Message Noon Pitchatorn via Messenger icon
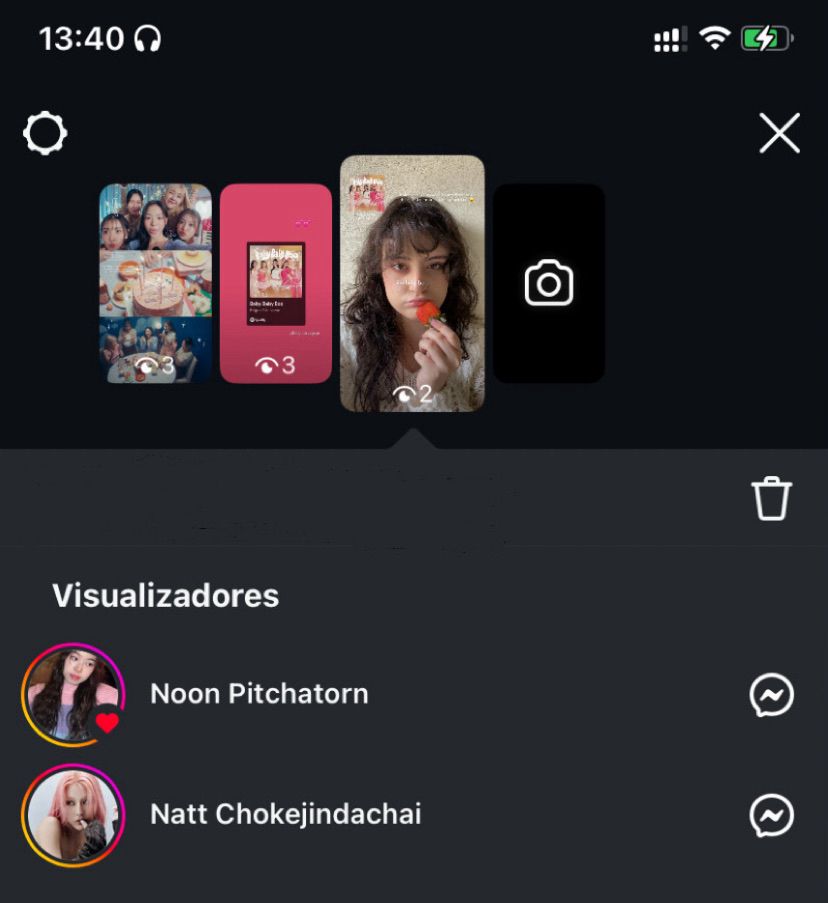 pyautogui.click(x=771, y=695)
